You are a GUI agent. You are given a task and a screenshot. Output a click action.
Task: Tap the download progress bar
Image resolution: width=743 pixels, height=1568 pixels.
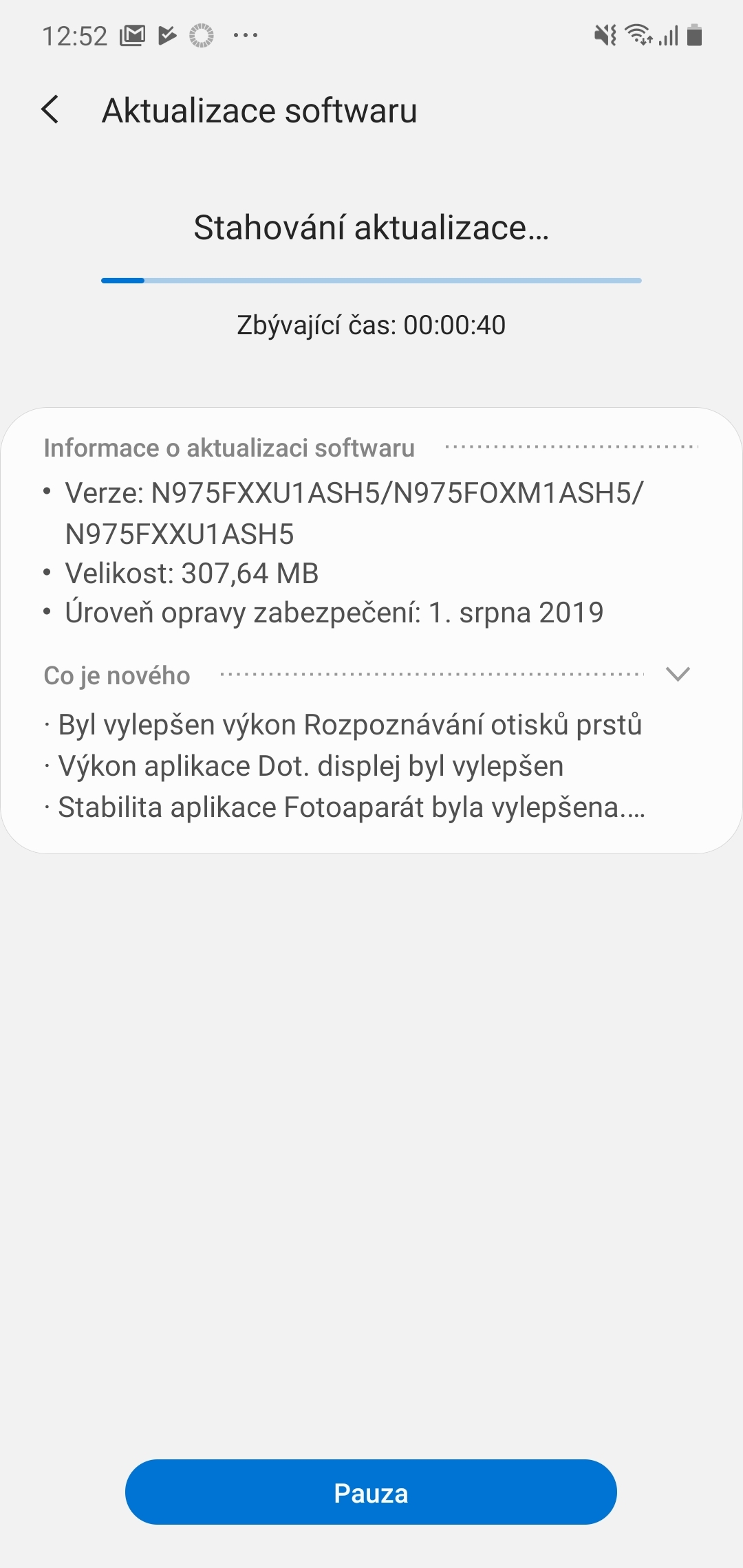click(371, 280)
